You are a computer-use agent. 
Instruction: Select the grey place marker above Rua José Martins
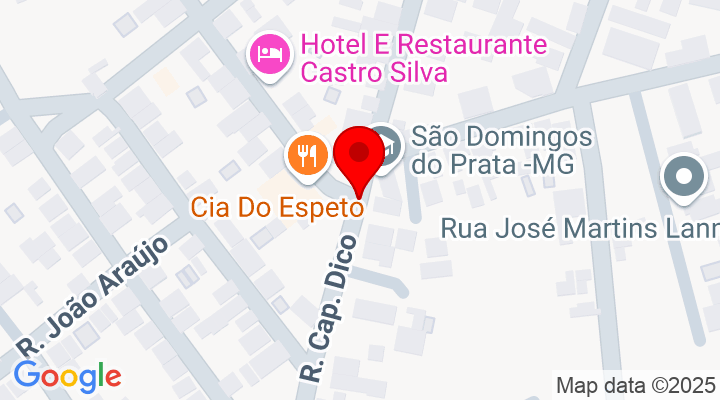tap(685, 179)
